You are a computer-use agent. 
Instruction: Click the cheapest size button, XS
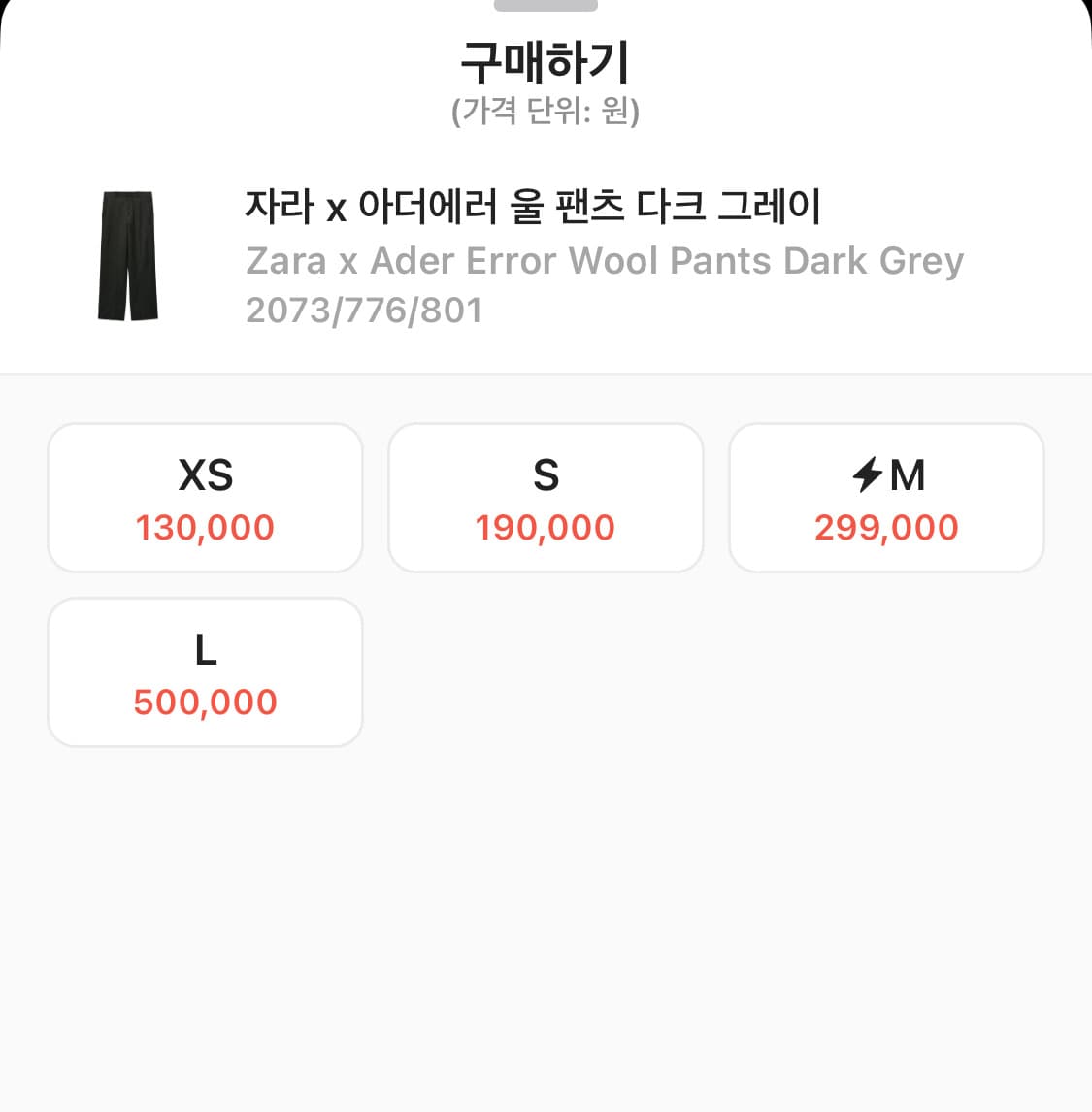tap(205, 497)
